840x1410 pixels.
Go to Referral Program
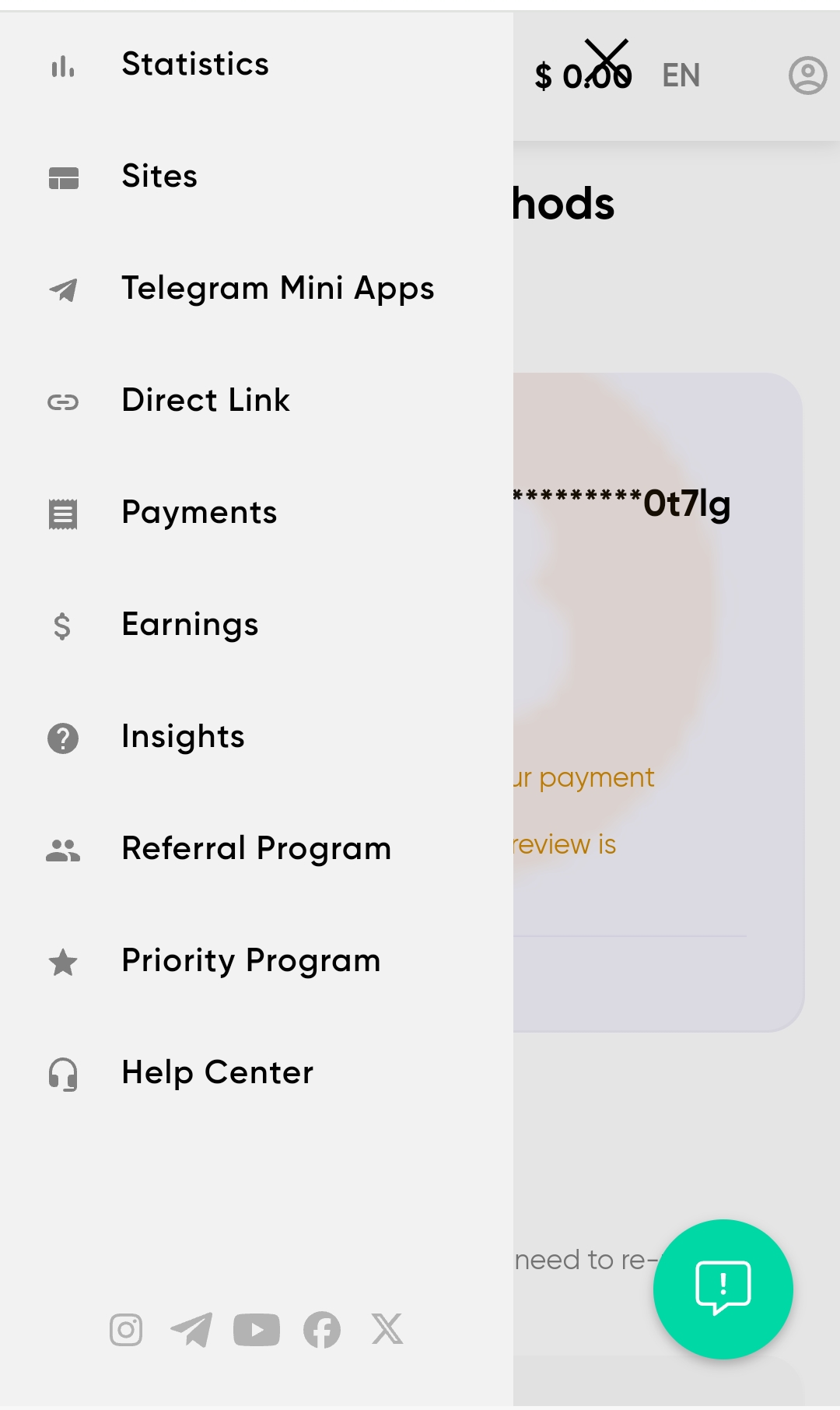click(x=257, y=849)
